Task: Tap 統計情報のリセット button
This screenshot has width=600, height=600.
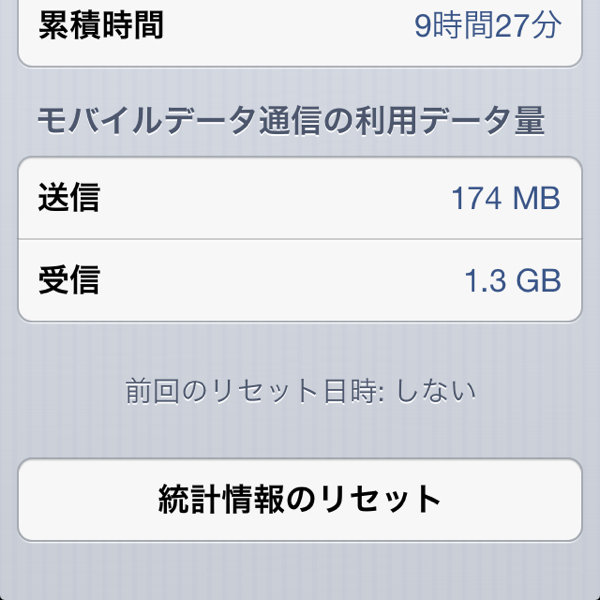Action: (300, 498)
